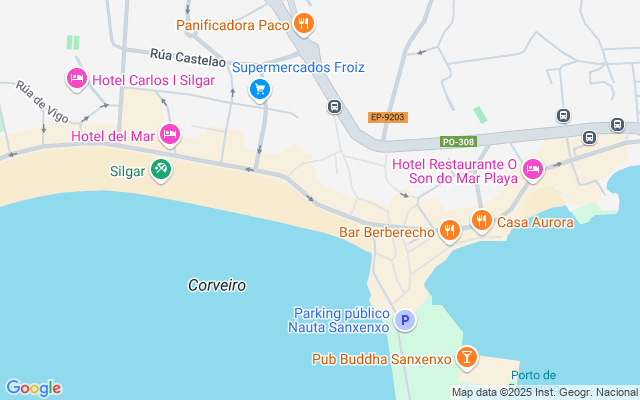Tap the Hotel Carlos I Silgar pin

coord(75,78)
